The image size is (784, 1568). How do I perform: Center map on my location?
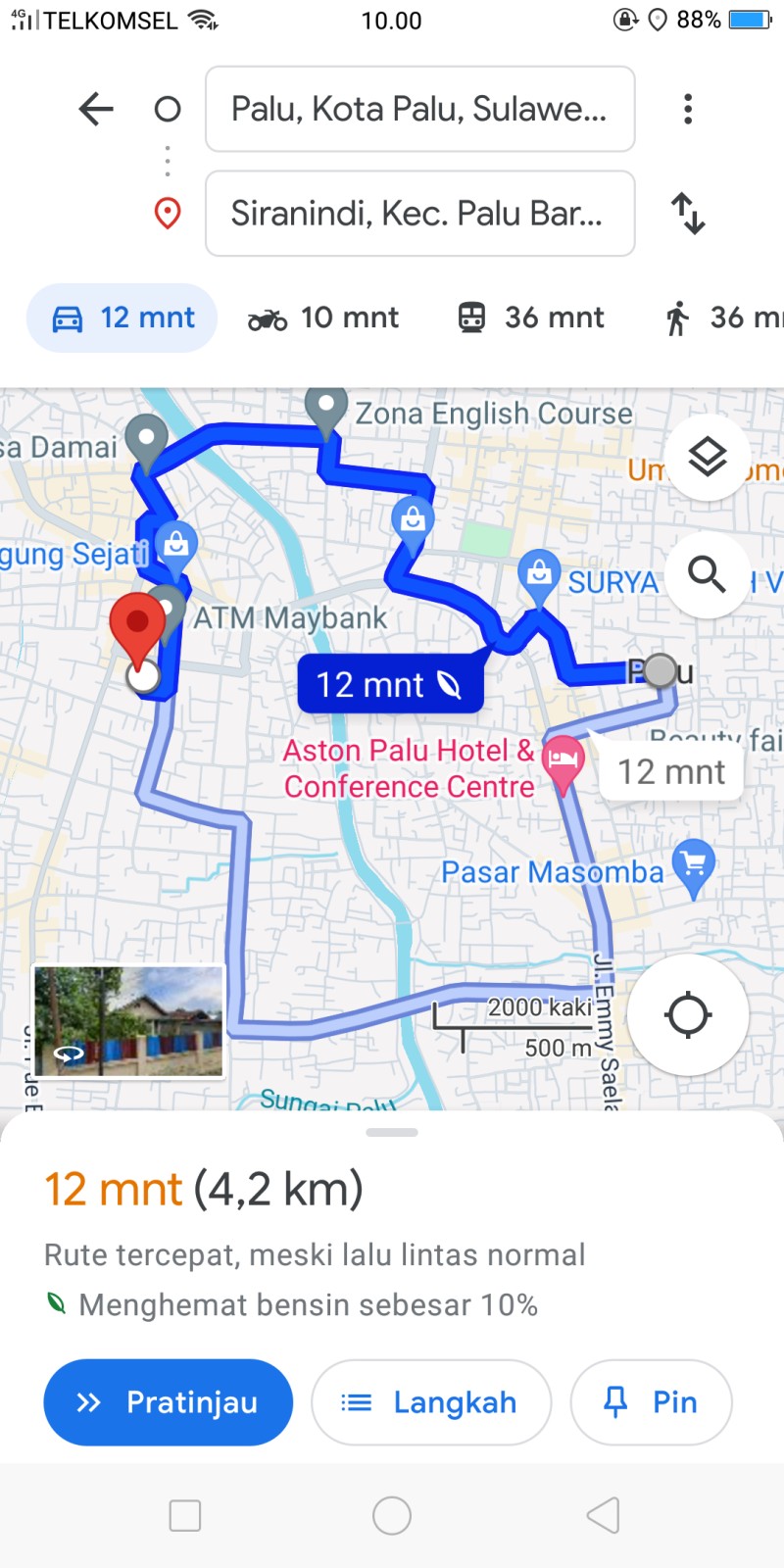(x=688, y=1015)
